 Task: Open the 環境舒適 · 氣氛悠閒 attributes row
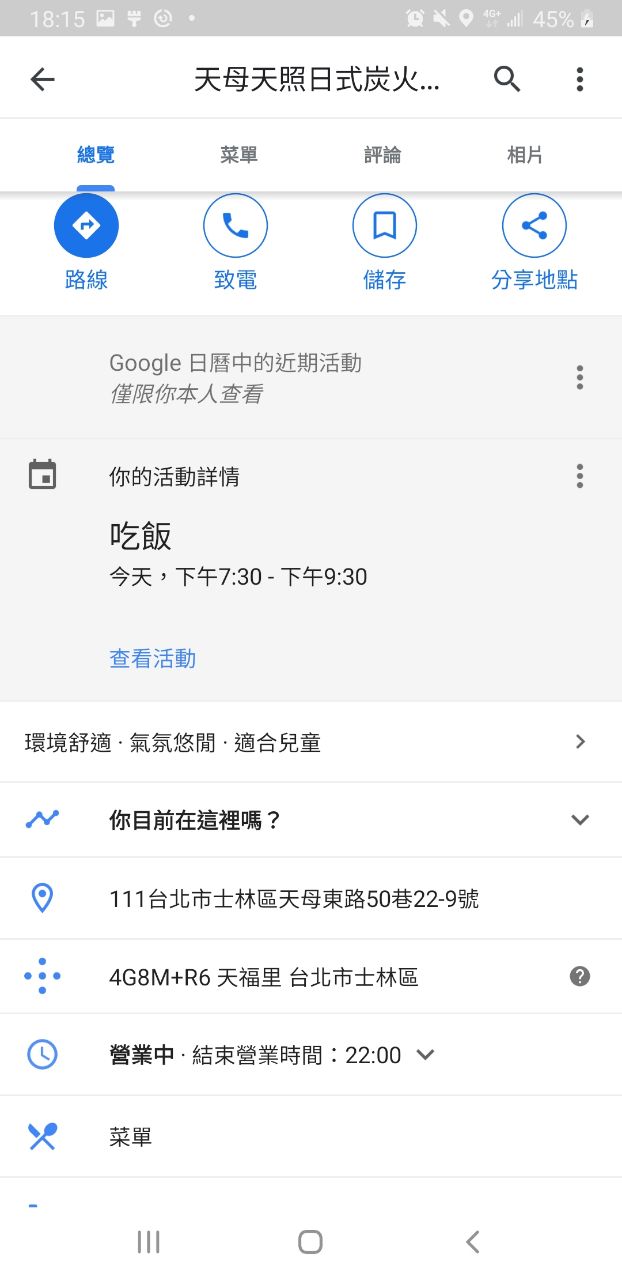click(x=300, y=742)
